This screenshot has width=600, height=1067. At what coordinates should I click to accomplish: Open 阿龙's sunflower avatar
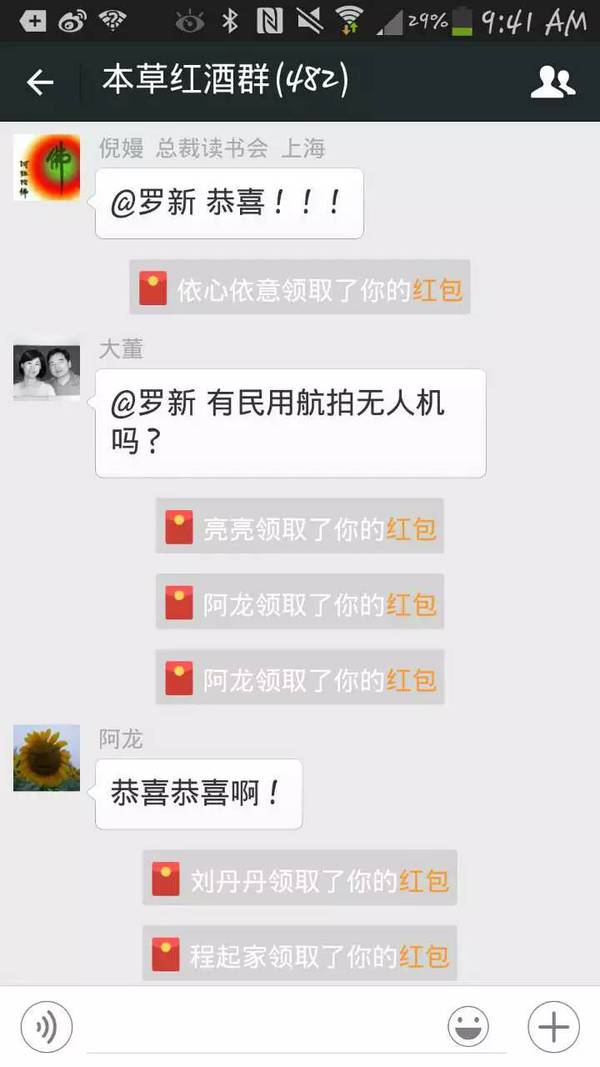46,758
